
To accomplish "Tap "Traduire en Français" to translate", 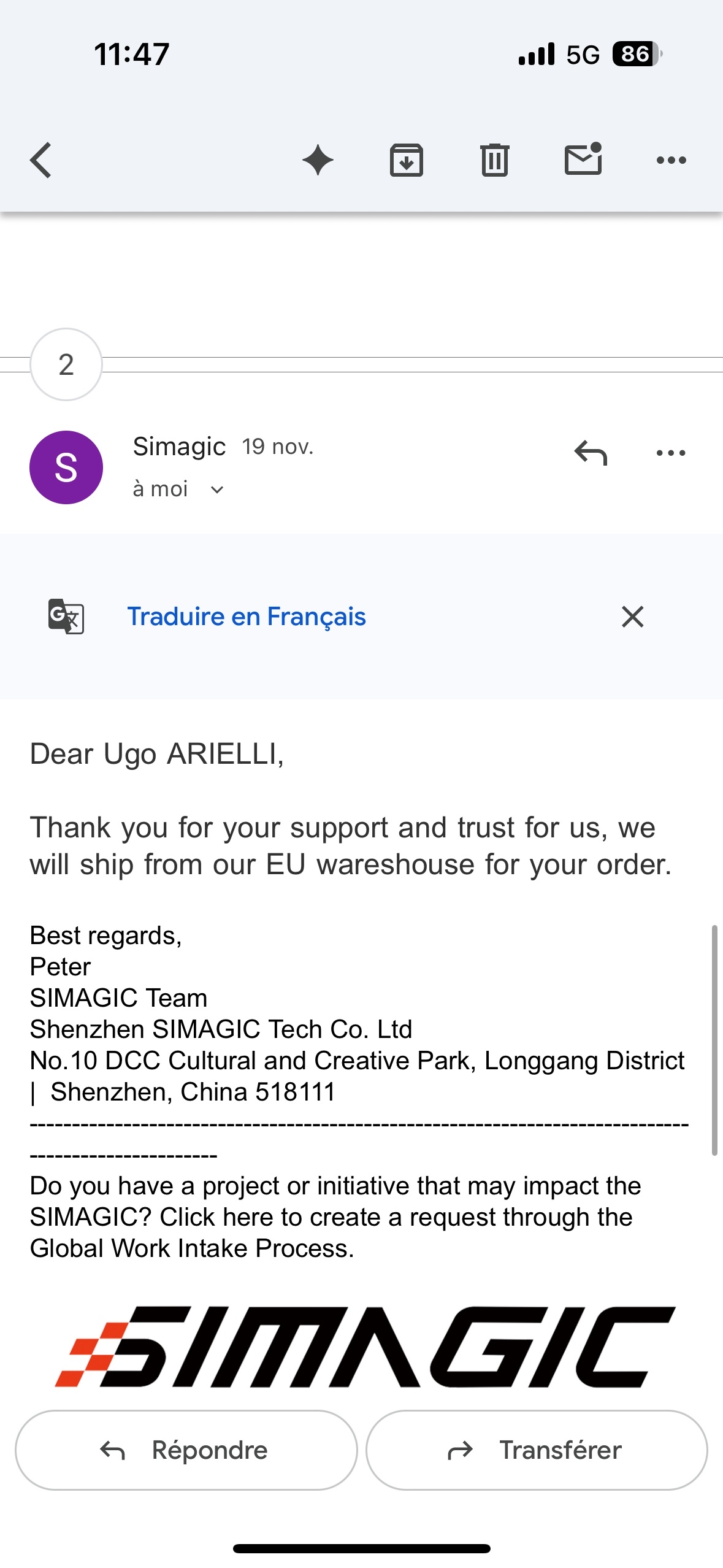I will point(247,617).
